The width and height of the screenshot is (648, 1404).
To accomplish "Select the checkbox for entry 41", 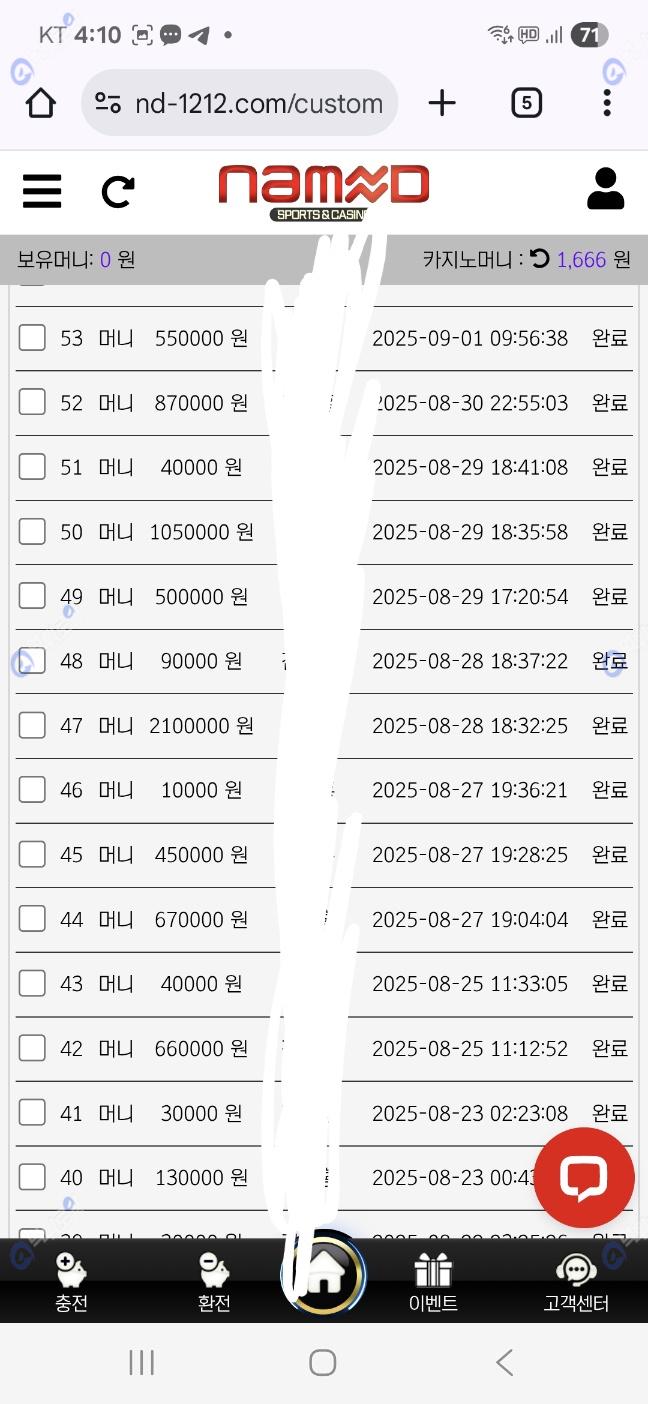I will click(32, 1113).
